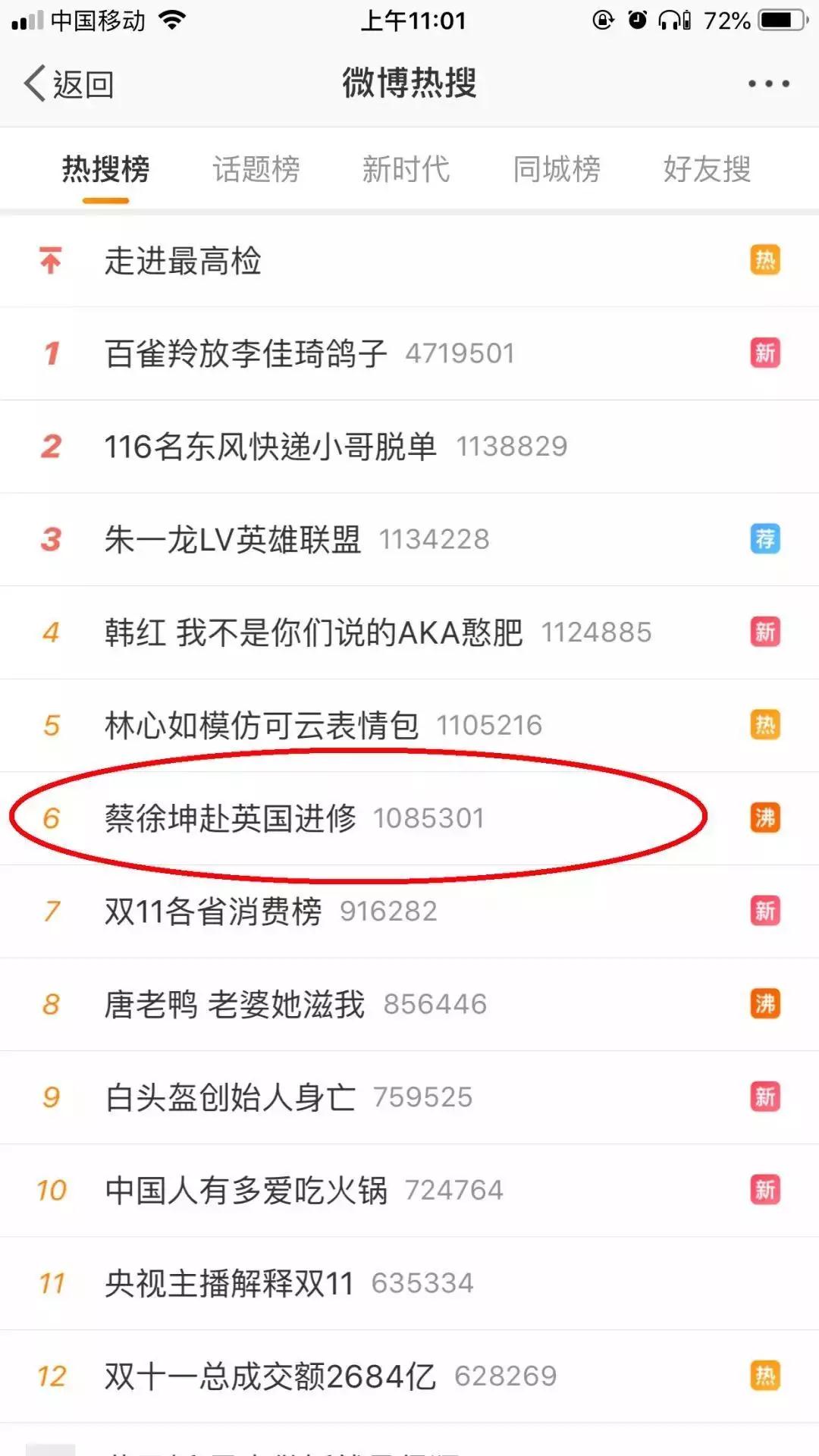
Task: Open topic 116名东风快递小哥脱单
Action: click(x=270, y=447)
